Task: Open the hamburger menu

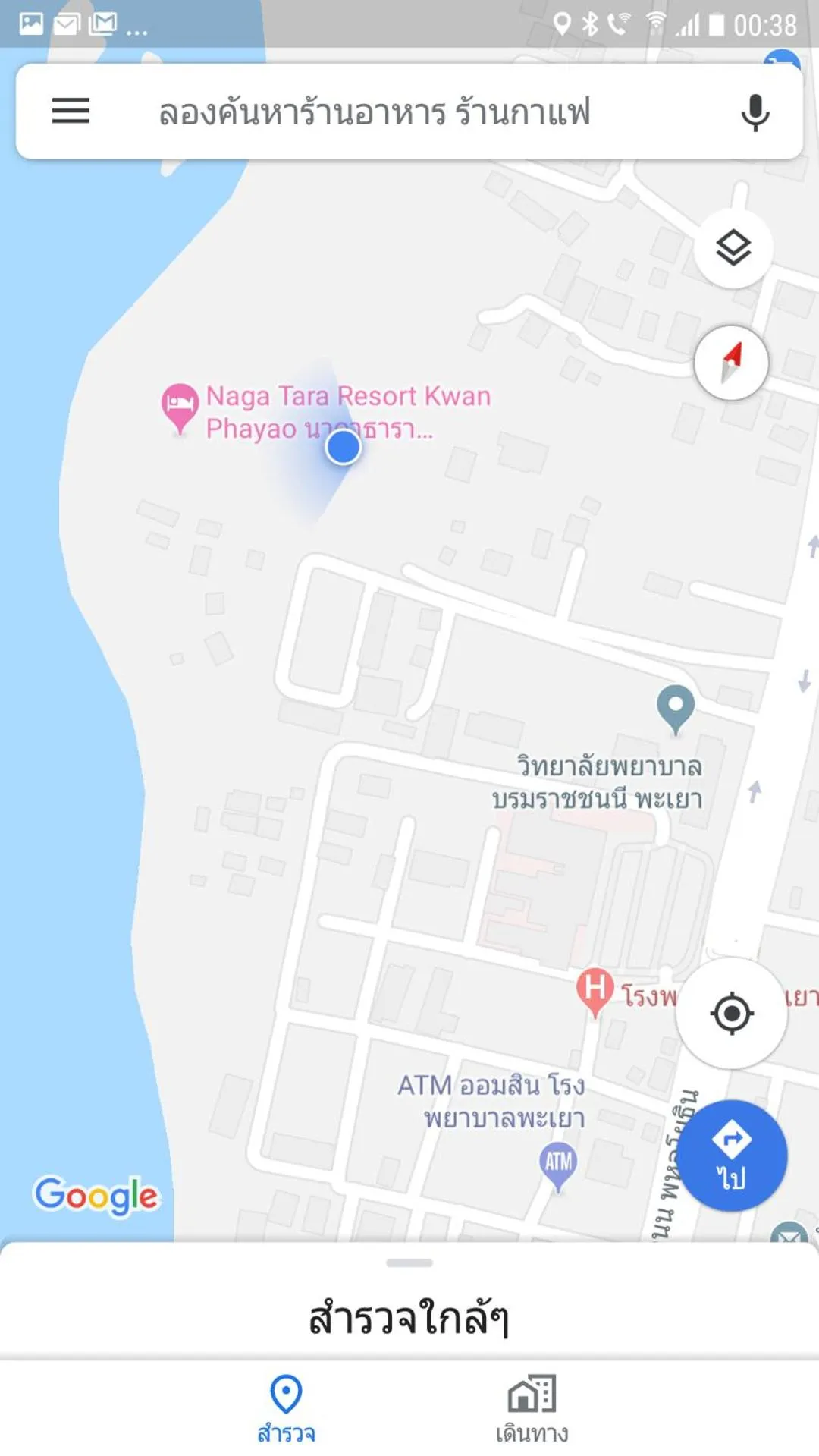Action: coord(71,111)
